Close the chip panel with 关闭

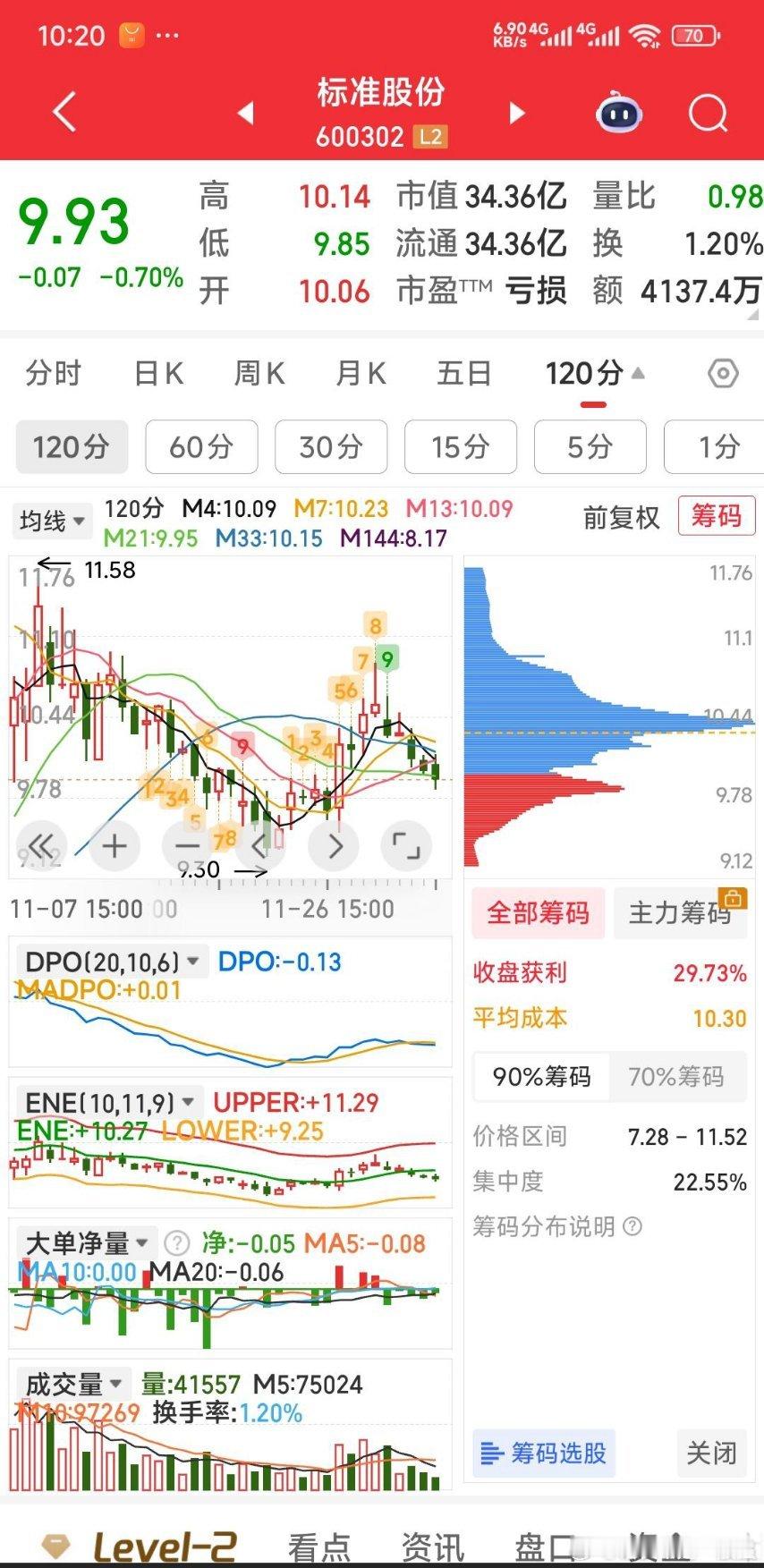[711, 1453]
